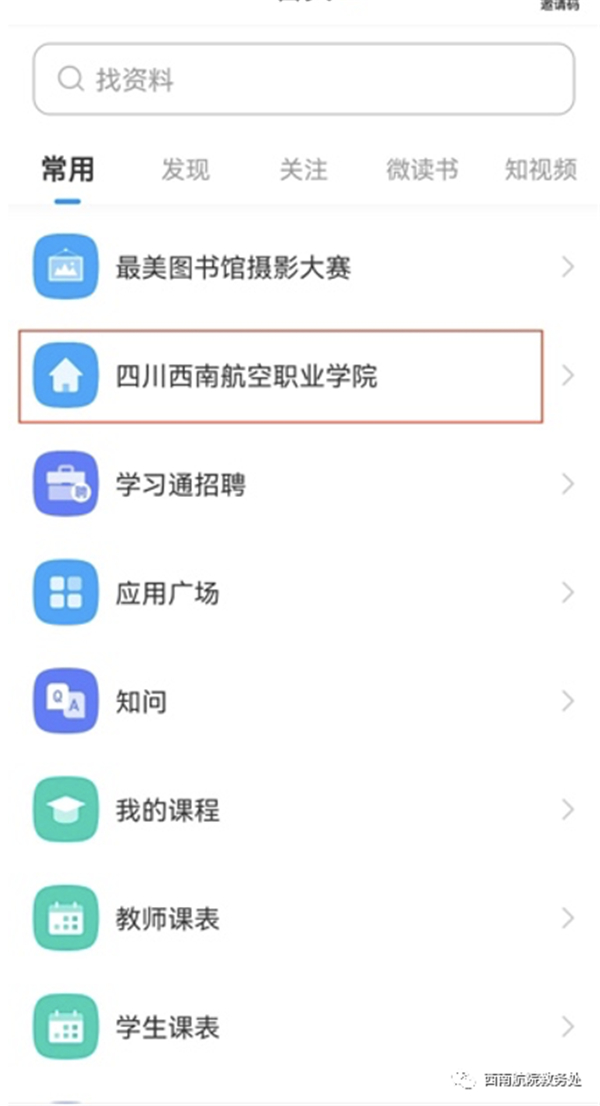This screenshot has width=600, height=1106.
Task: Go to 应用广场
Action: pyautogui.click(x=304, y=593)
